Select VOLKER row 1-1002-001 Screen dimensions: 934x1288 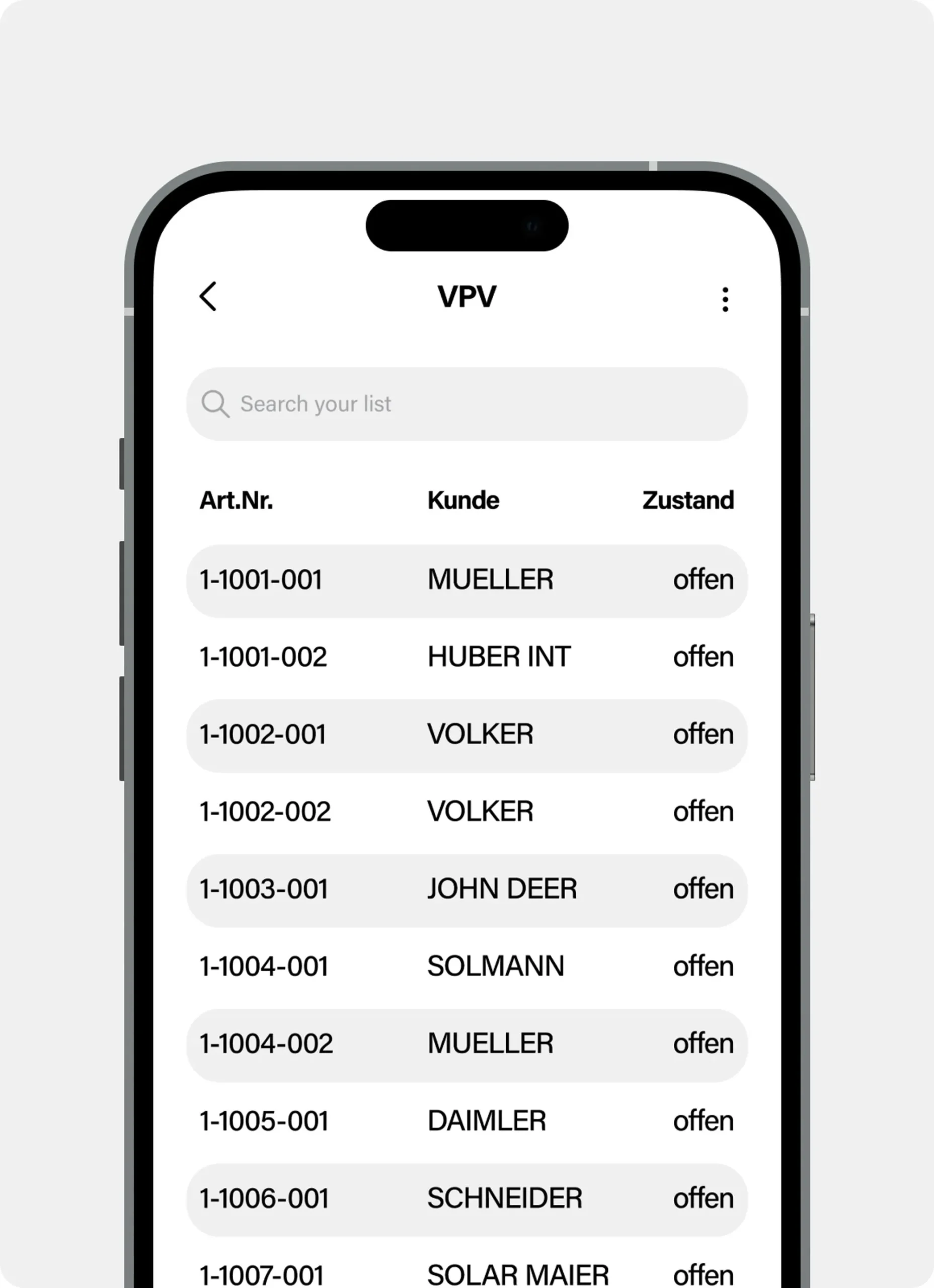(x=466, y=735)
